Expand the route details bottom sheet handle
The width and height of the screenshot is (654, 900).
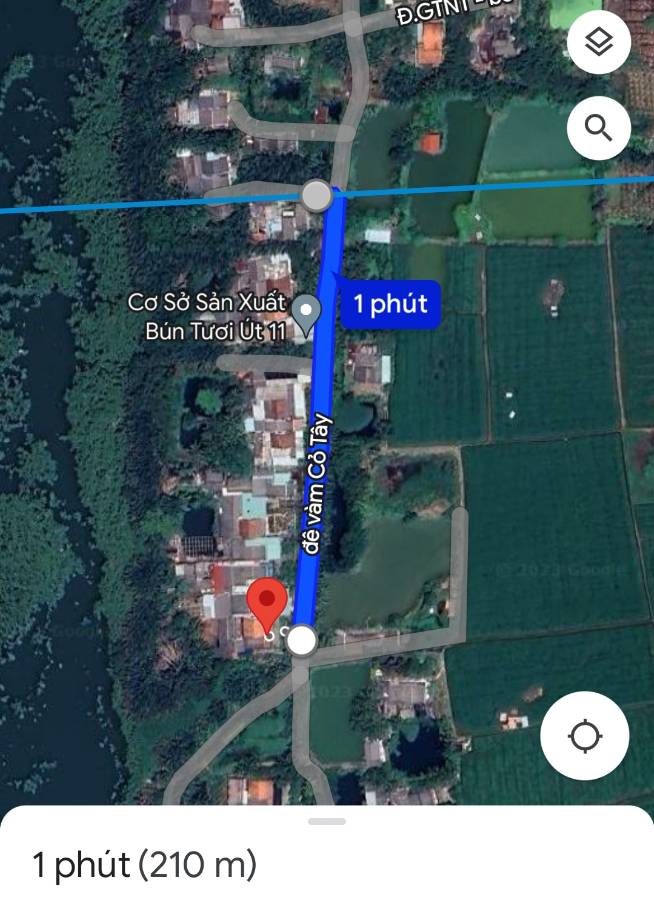tap(327, 821)
